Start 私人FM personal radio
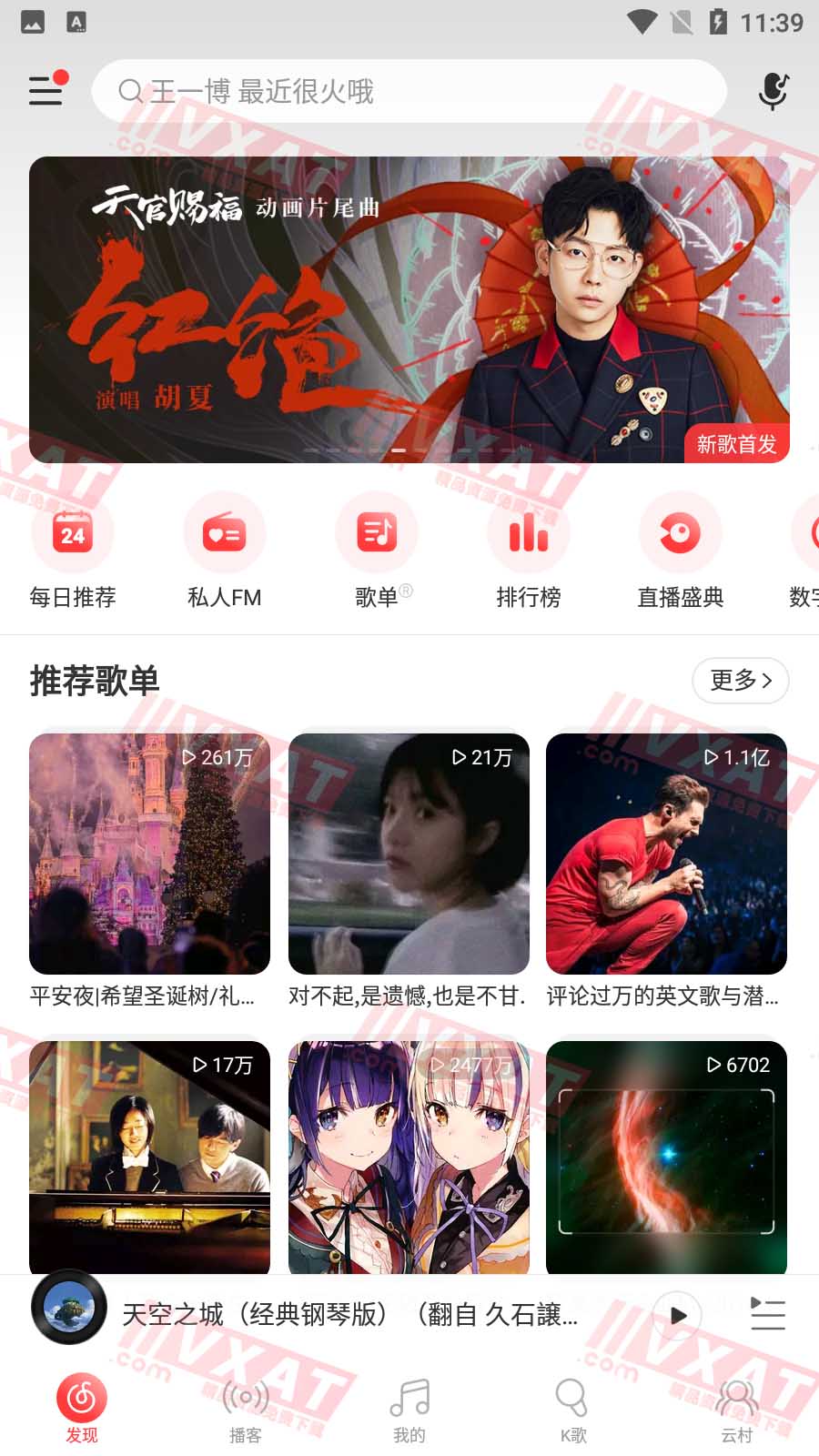The width and height of the screenshot is (819, 1456). click(x=225, y=533)
